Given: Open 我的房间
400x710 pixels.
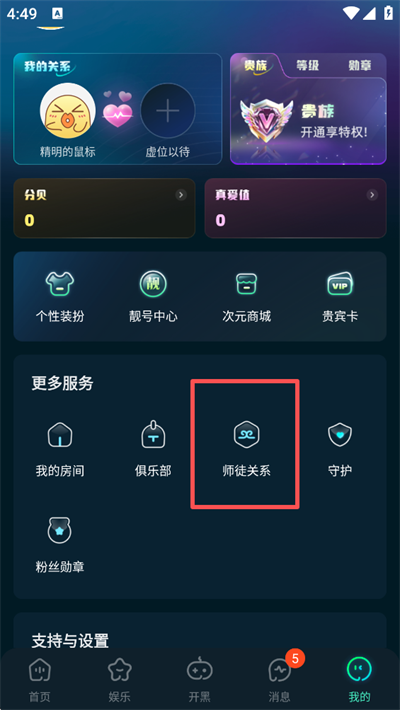Looking at the screenshot, I should [x=60, y=448].
